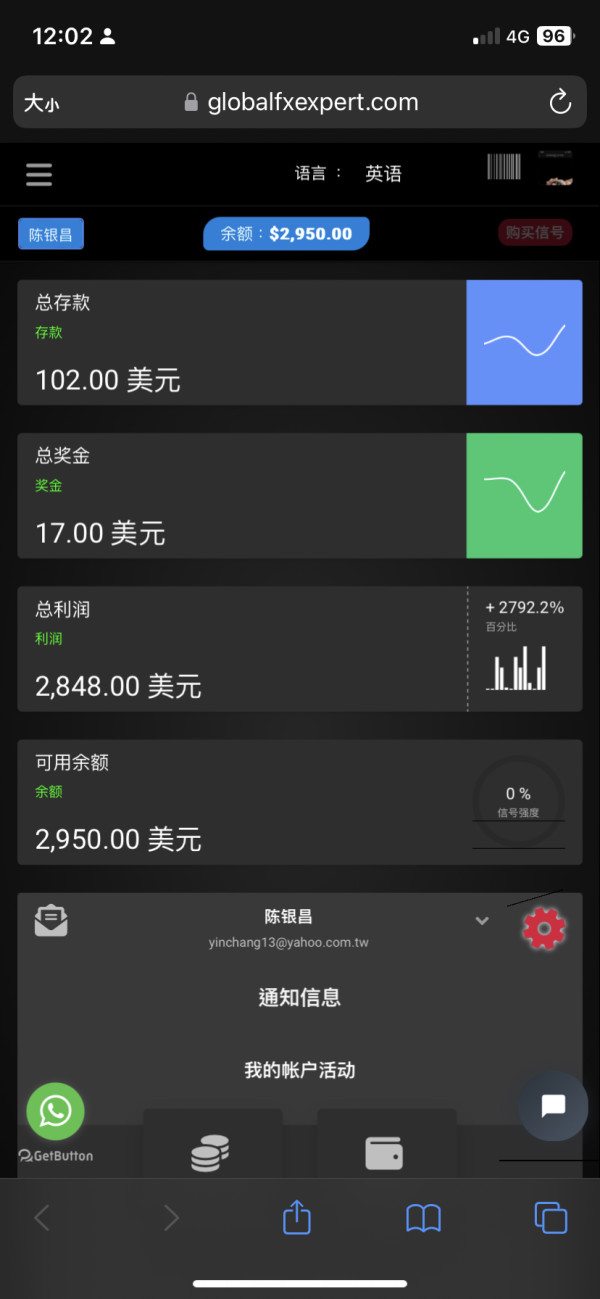Show open Safari tabs
Viewport: 600px width, 1299px height.
coord(551,1217)
